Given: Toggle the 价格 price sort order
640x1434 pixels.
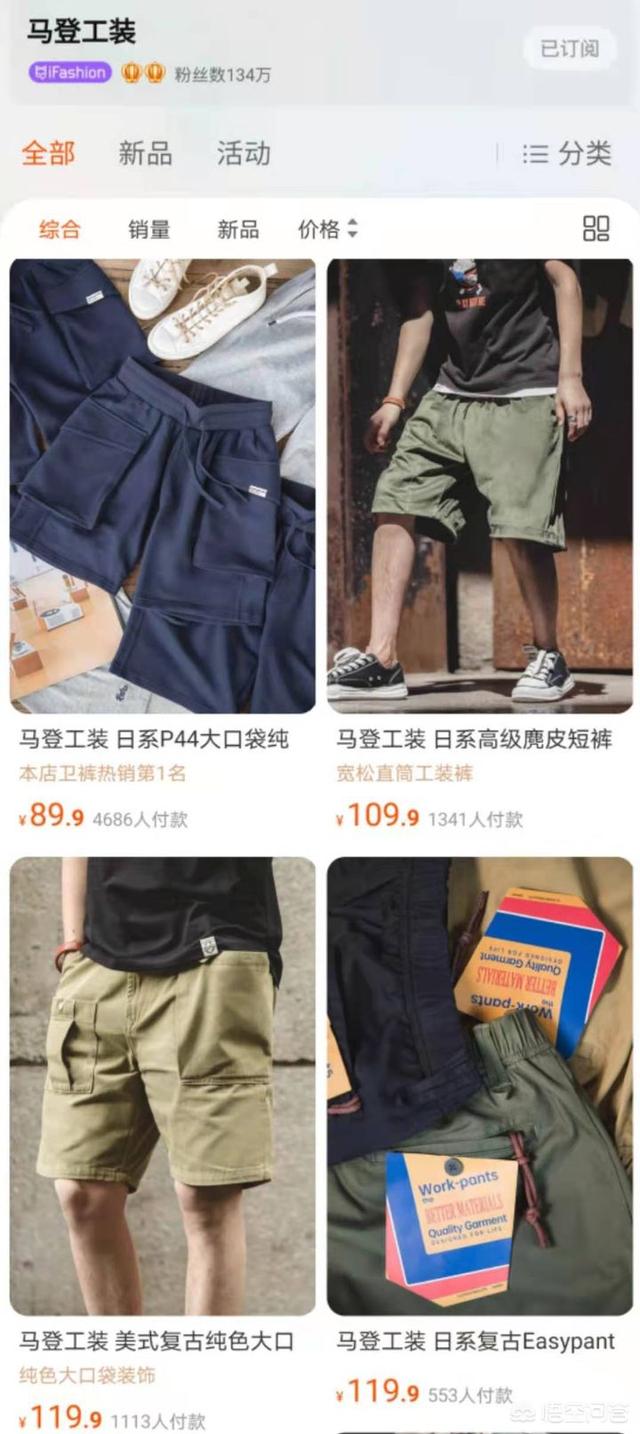Looking at the screenshot, I should 328,229.
